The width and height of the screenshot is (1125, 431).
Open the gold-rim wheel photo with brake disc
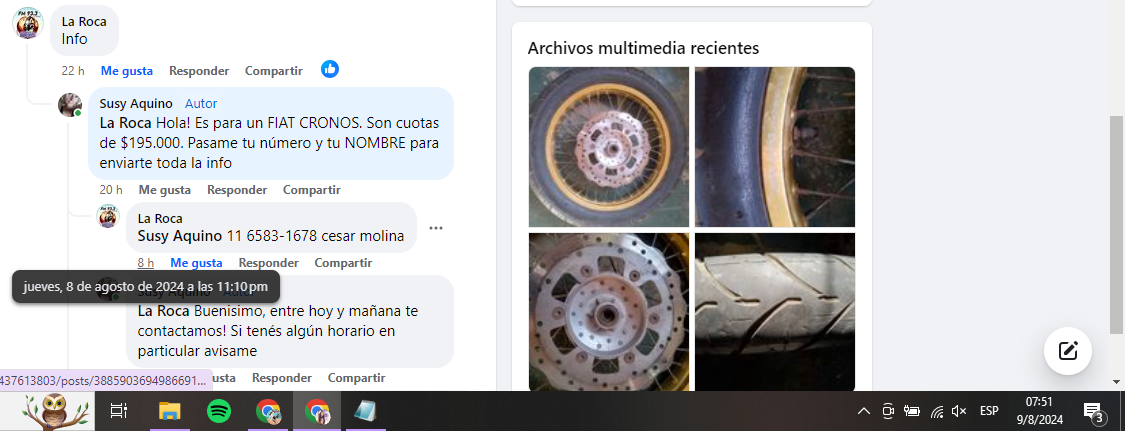(x=608, y=146)
